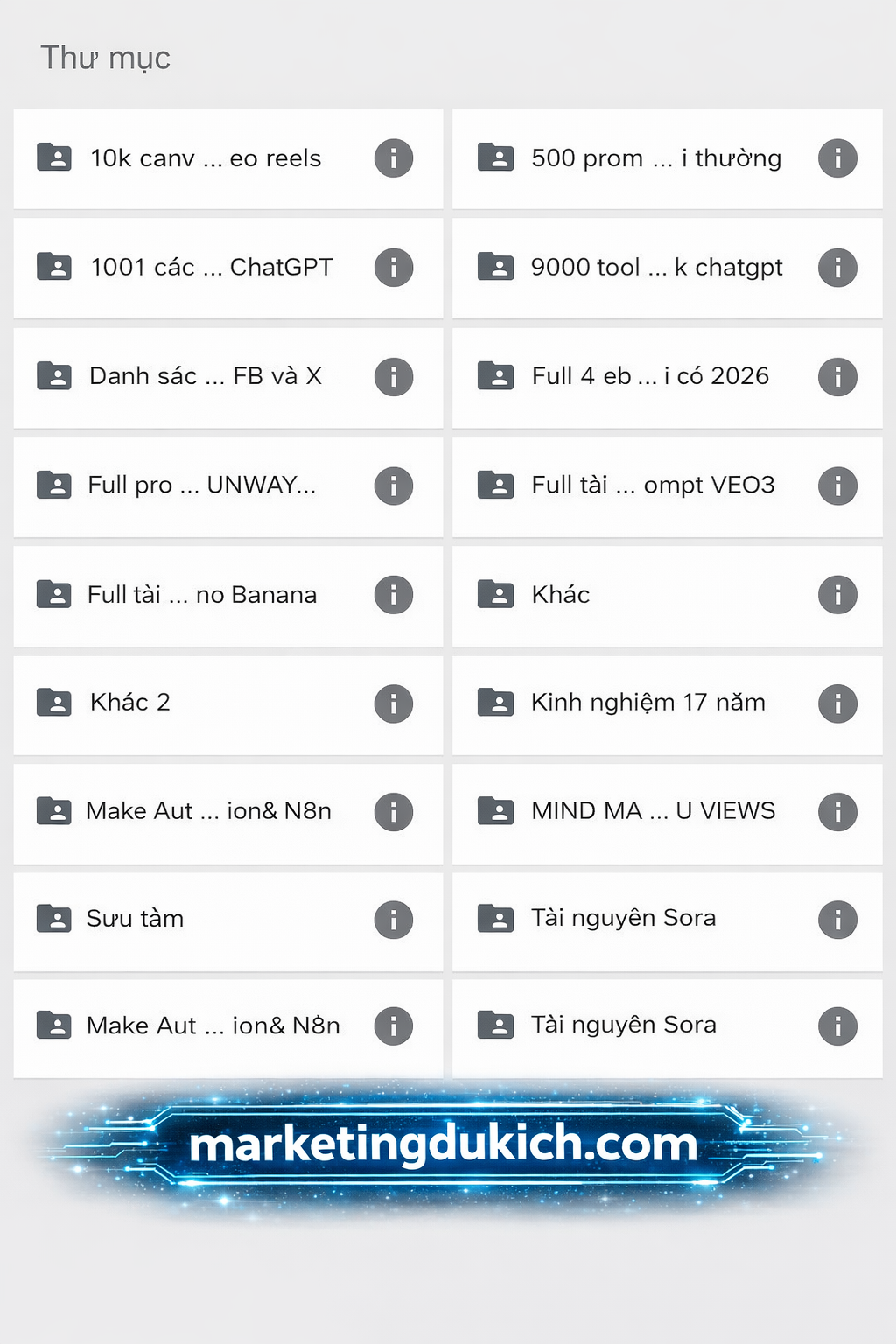Open the "Full tài ... no Banana" folder

[202, 595]
